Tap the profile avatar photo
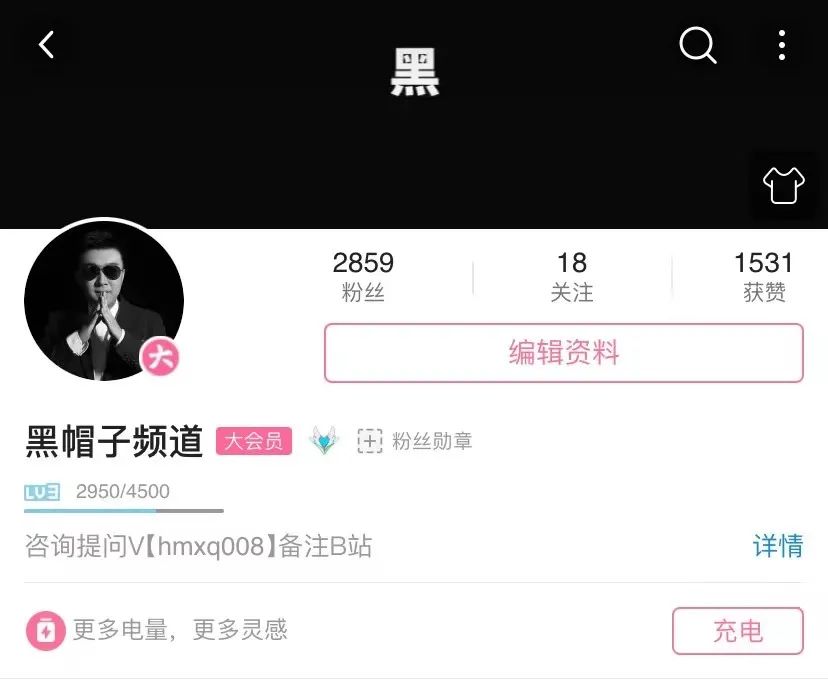828x687 pixels. pos(104,300)
